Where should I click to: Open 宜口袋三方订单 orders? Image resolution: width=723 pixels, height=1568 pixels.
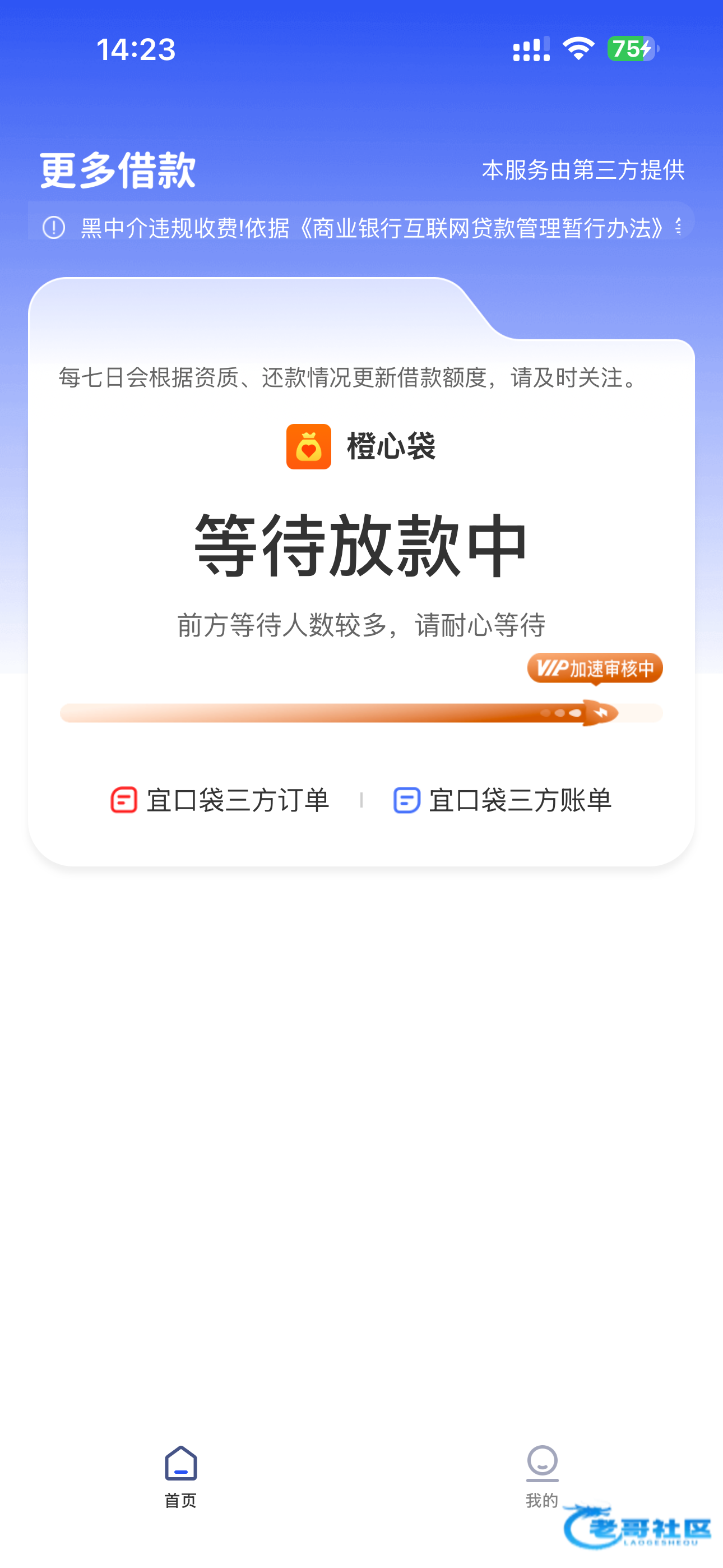click(220, 800)
